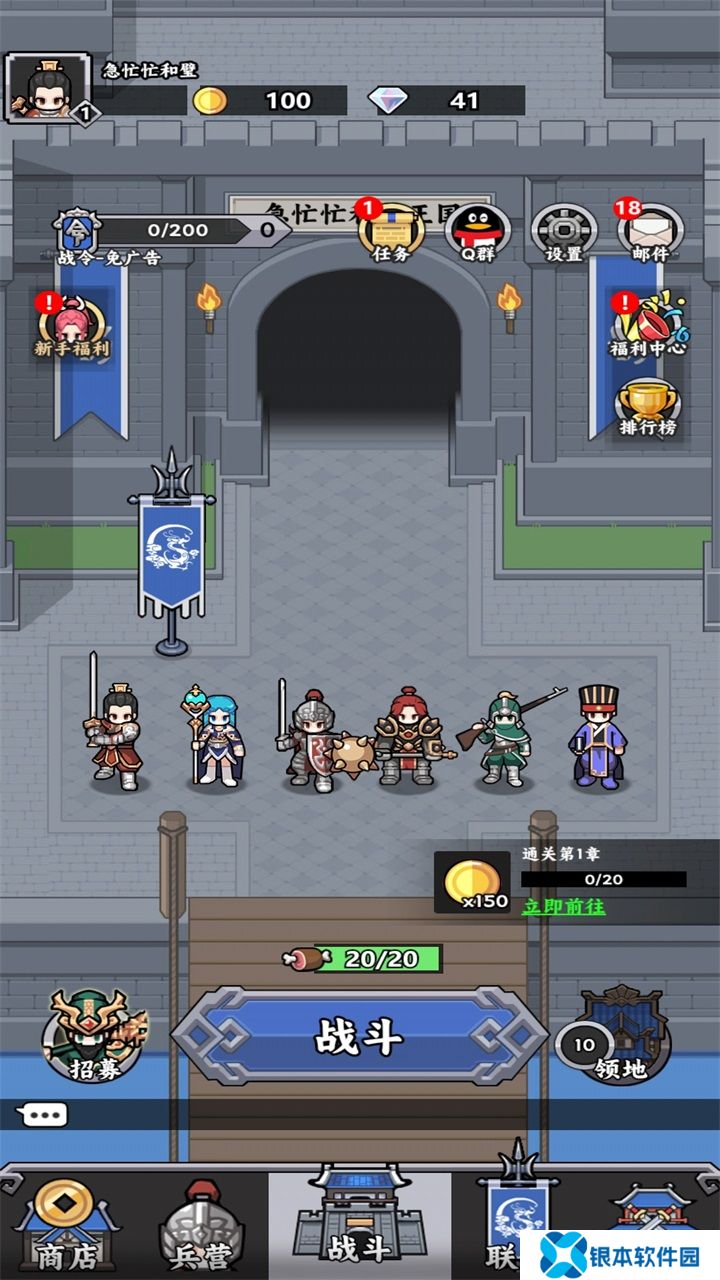Tap the 立即前往 link
The image size is (720, 1280).
point(563,907)
